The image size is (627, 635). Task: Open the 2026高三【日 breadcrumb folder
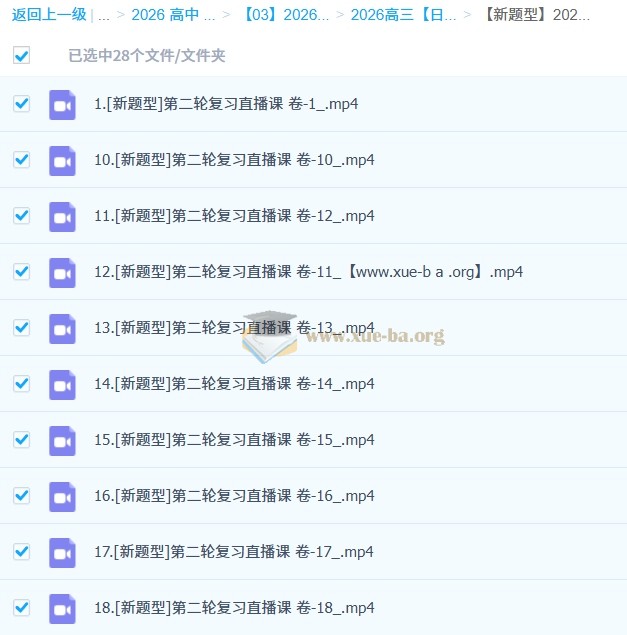[x=403, y=15]
